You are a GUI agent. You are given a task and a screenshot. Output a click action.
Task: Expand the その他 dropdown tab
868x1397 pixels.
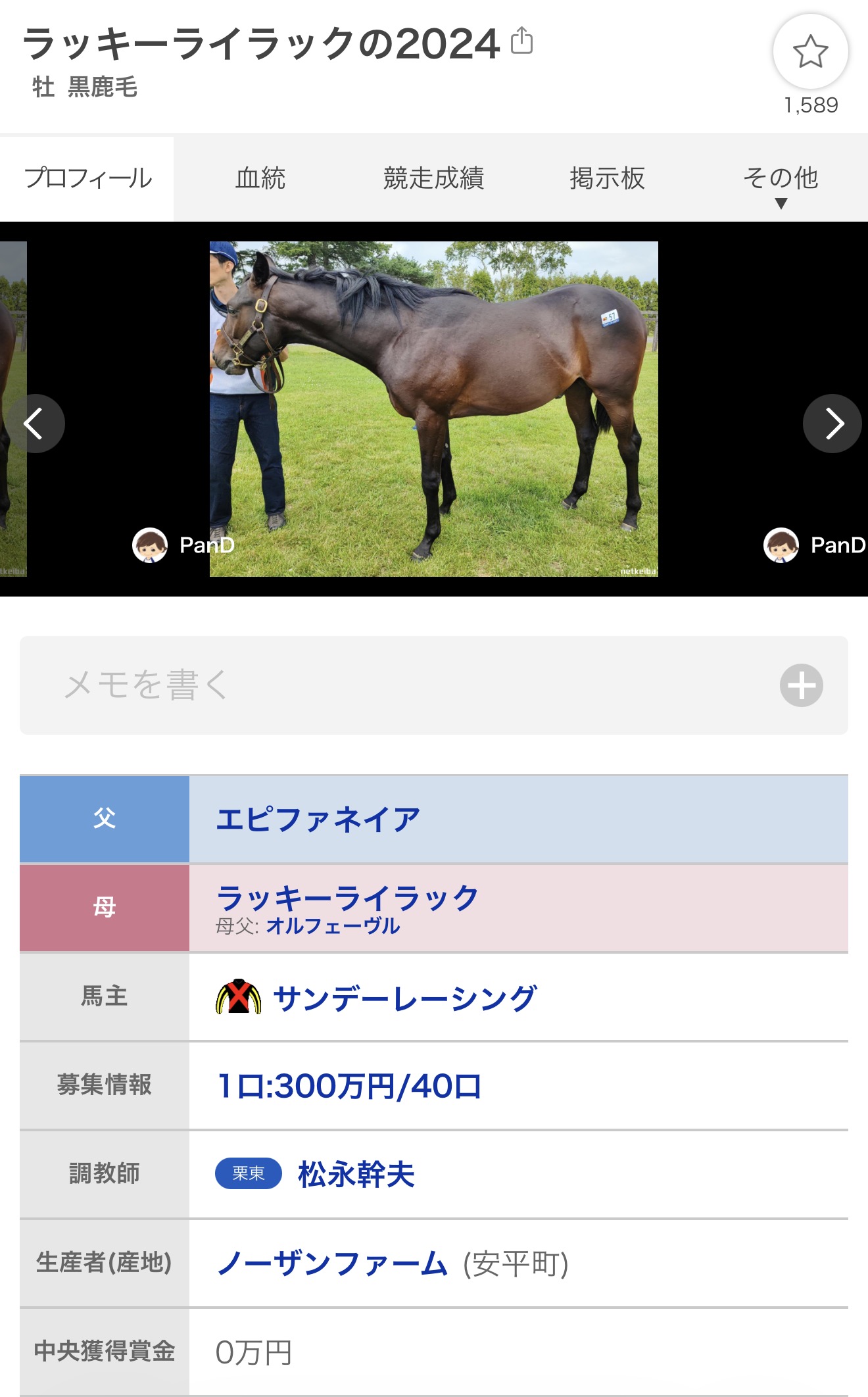[x=781, y=184]
